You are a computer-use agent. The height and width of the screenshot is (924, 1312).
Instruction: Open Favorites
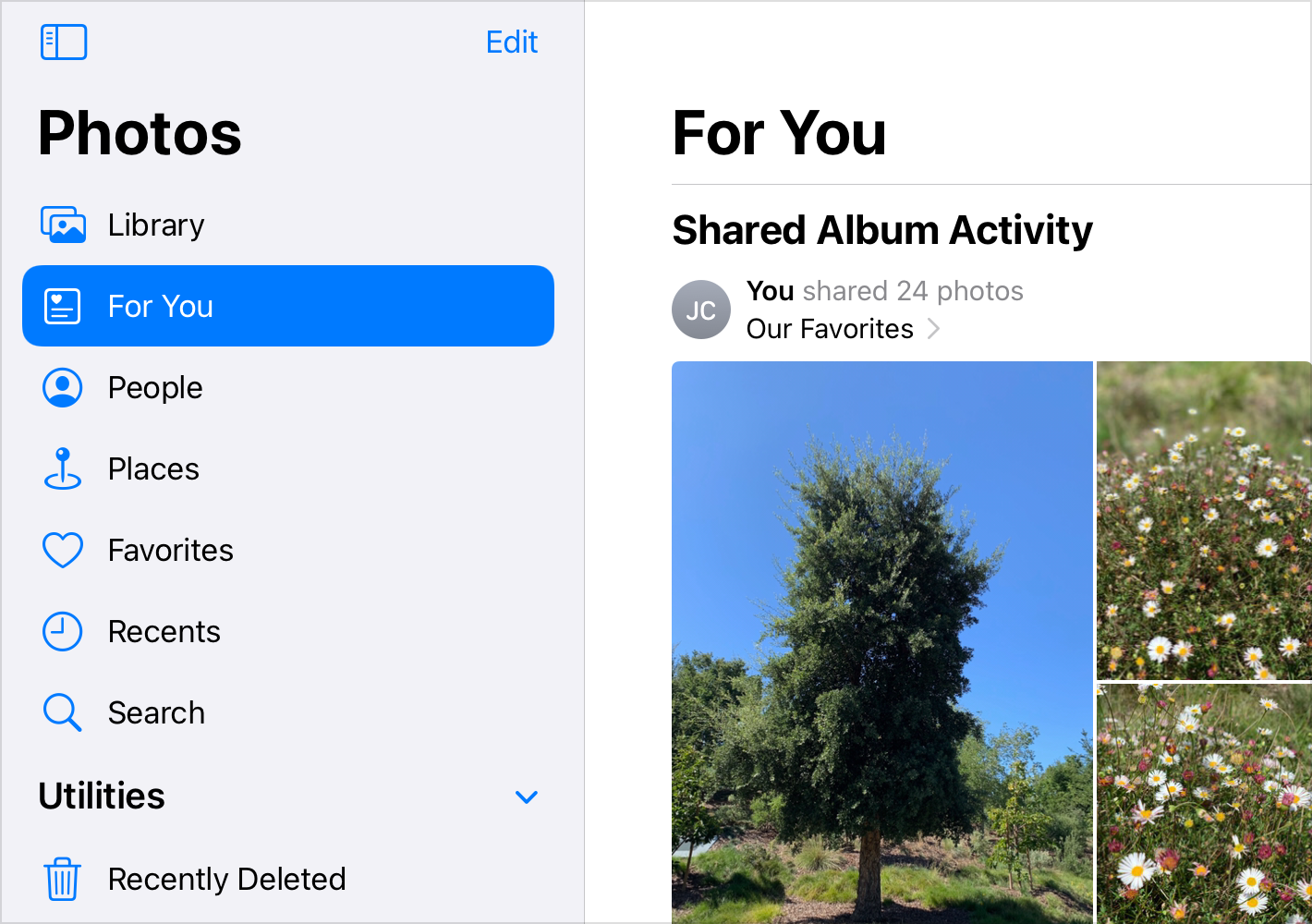(170, 551)
